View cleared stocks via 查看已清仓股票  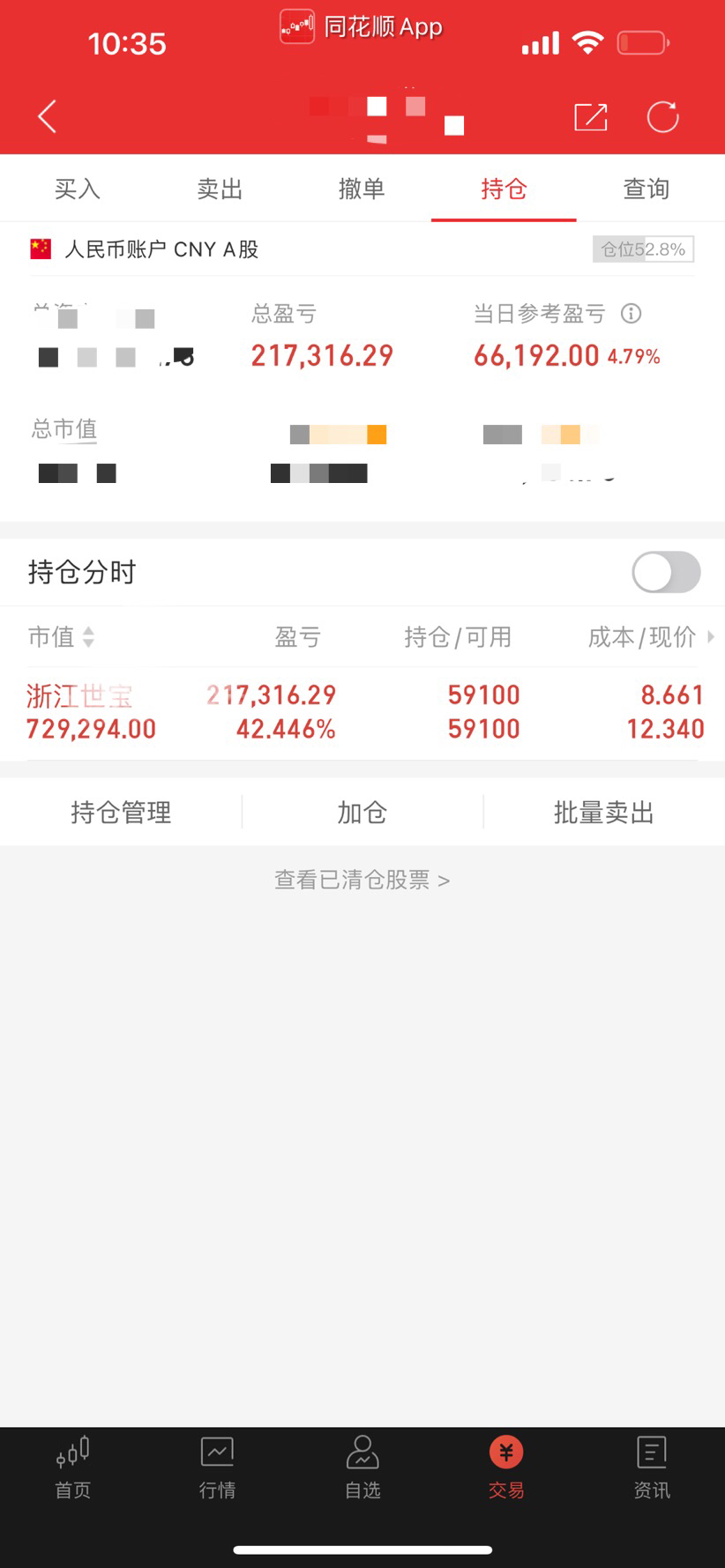pyautogui.click(x=362, y=880)
